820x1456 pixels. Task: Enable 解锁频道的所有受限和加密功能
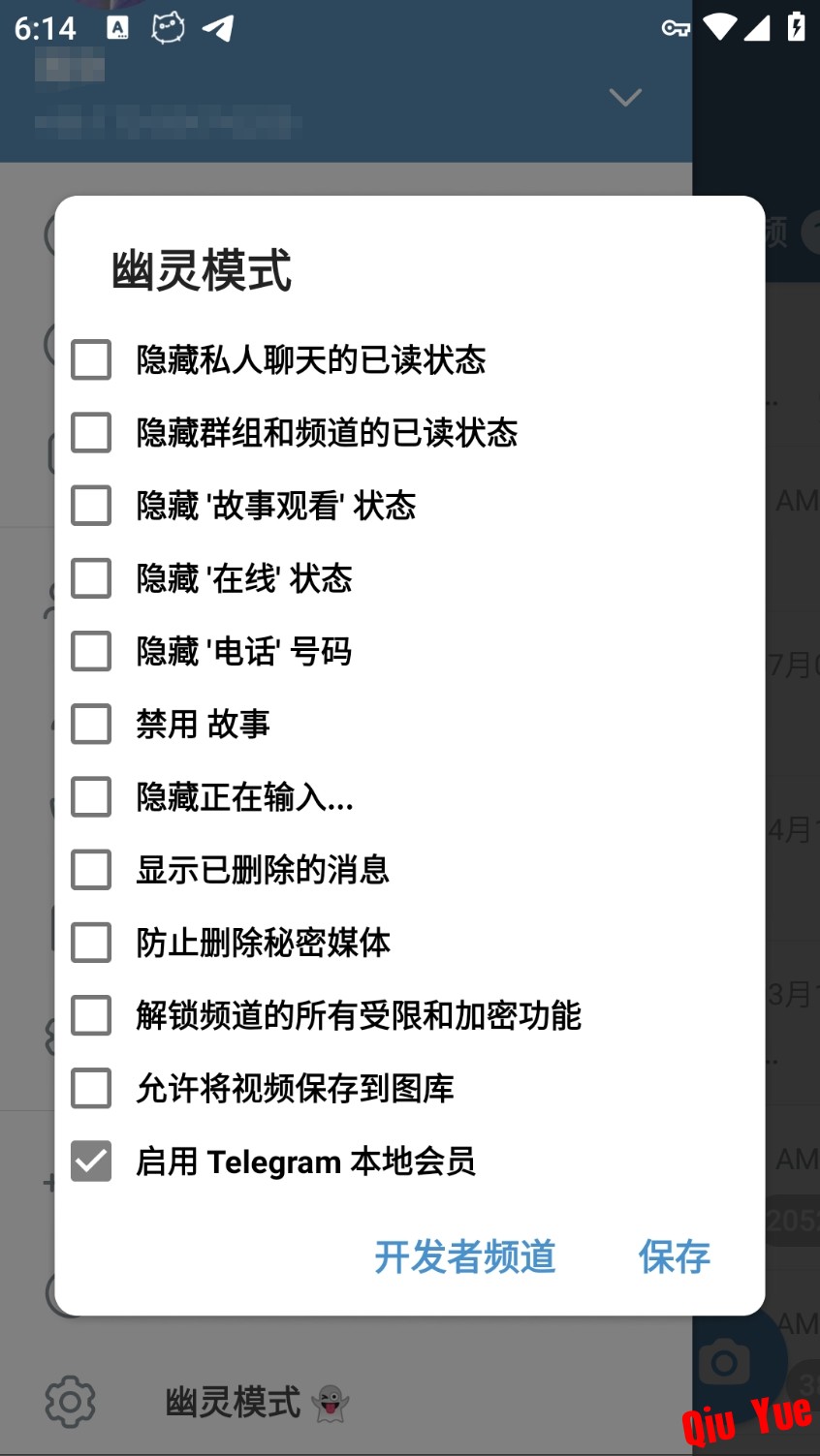[x=91, y=1015]
